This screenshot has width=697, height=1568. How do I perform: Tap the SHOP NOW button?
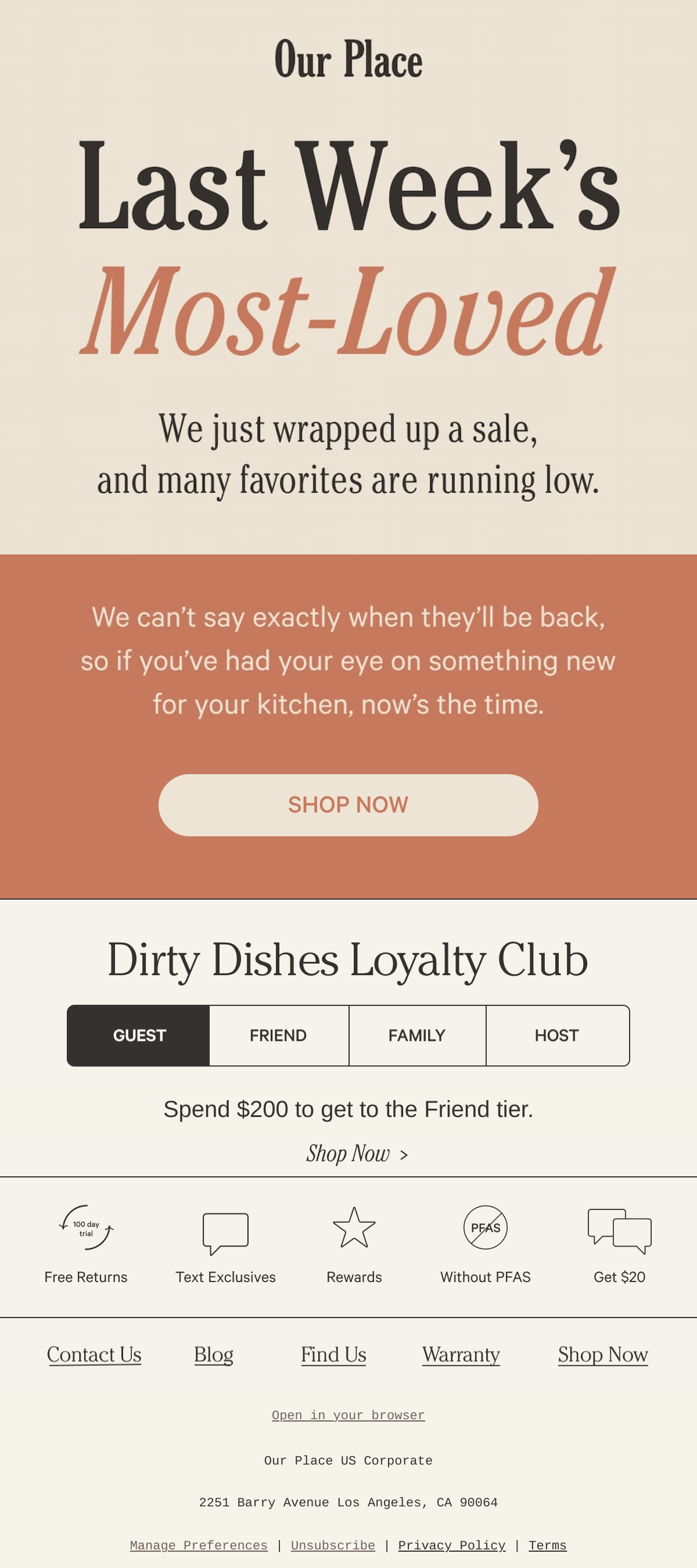pyautogui.click(x=348, y=805)
